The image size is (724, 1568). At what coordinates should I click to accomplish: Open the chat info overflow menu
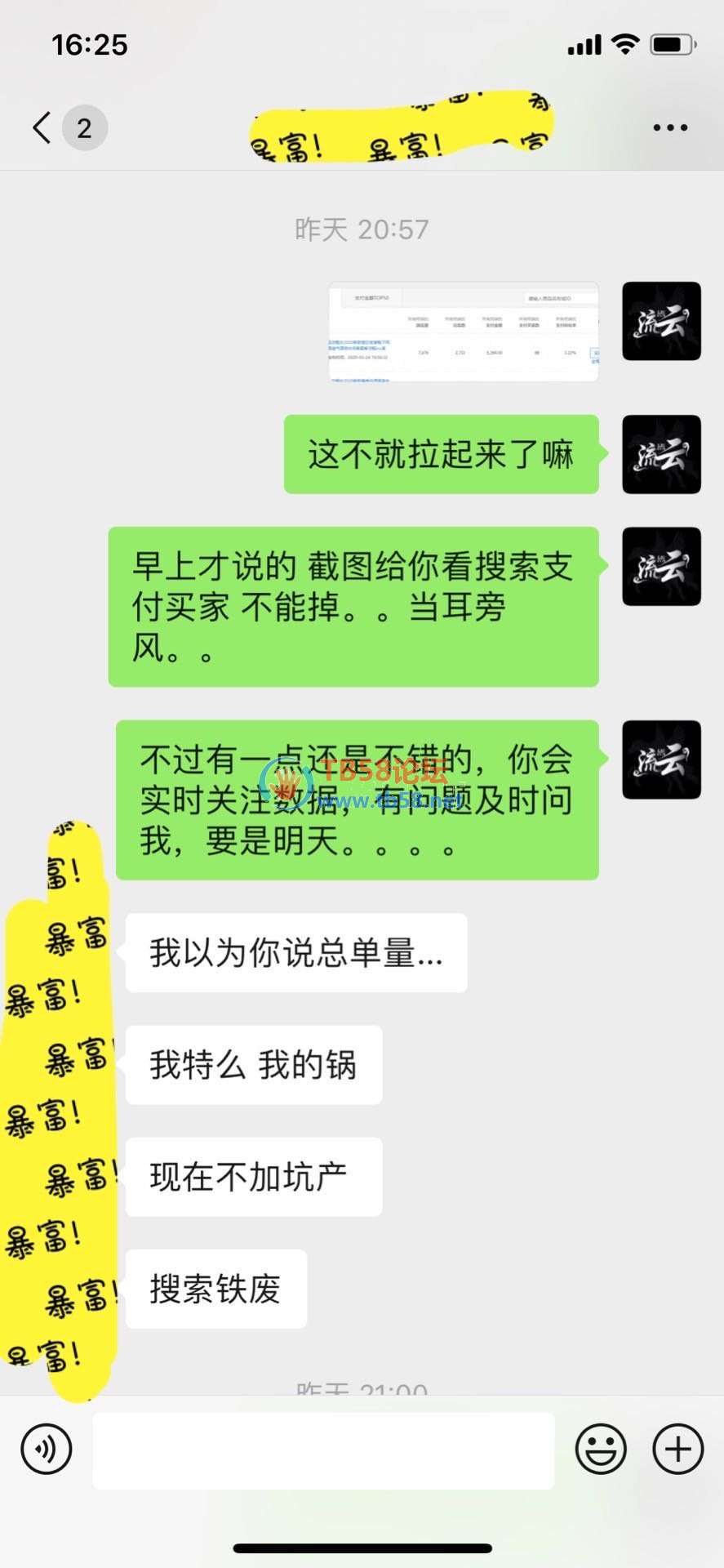[x=669, y=128]
